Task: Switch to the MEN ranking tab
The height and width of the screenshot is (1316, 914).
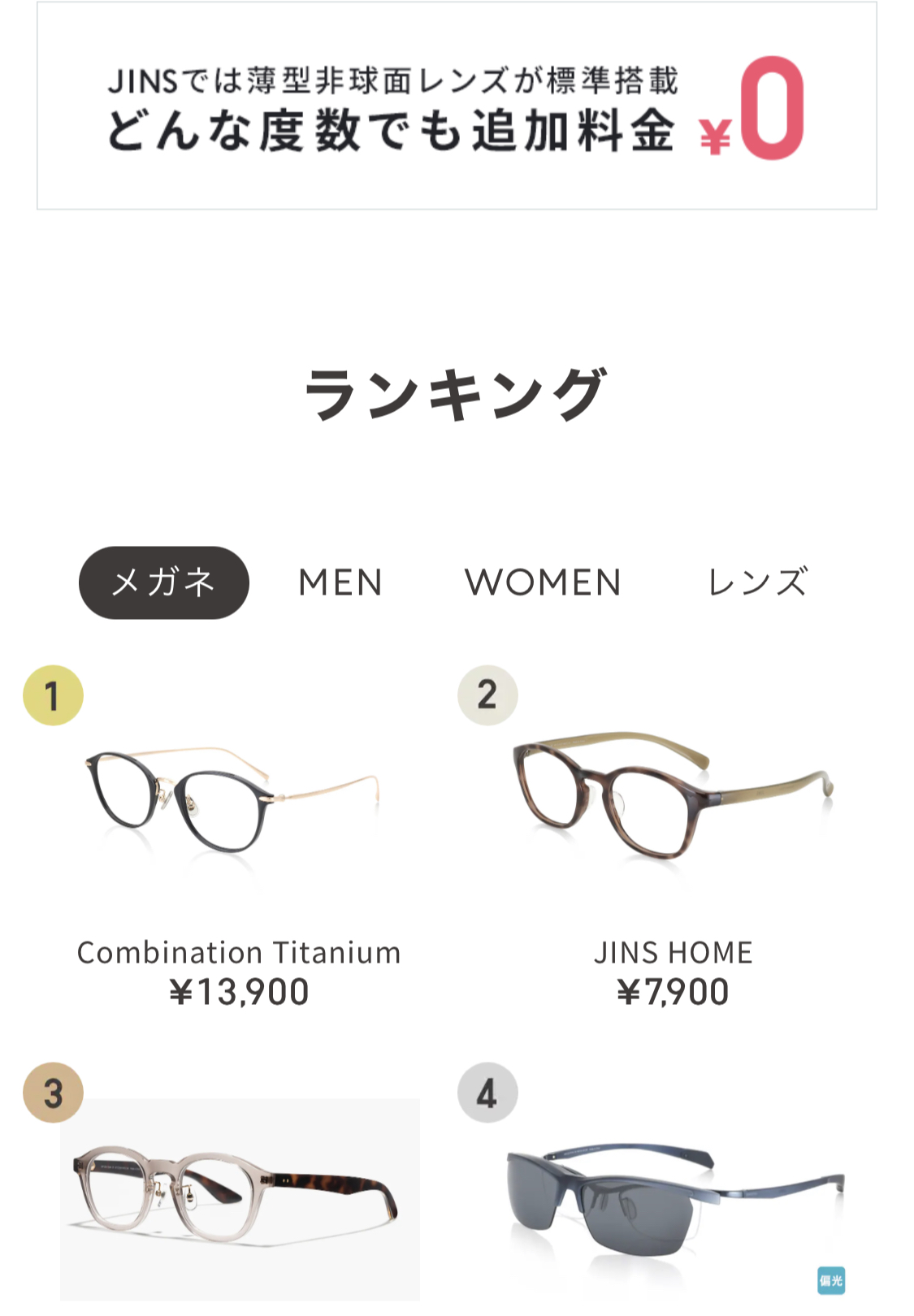Action: [x=340, y=582]
